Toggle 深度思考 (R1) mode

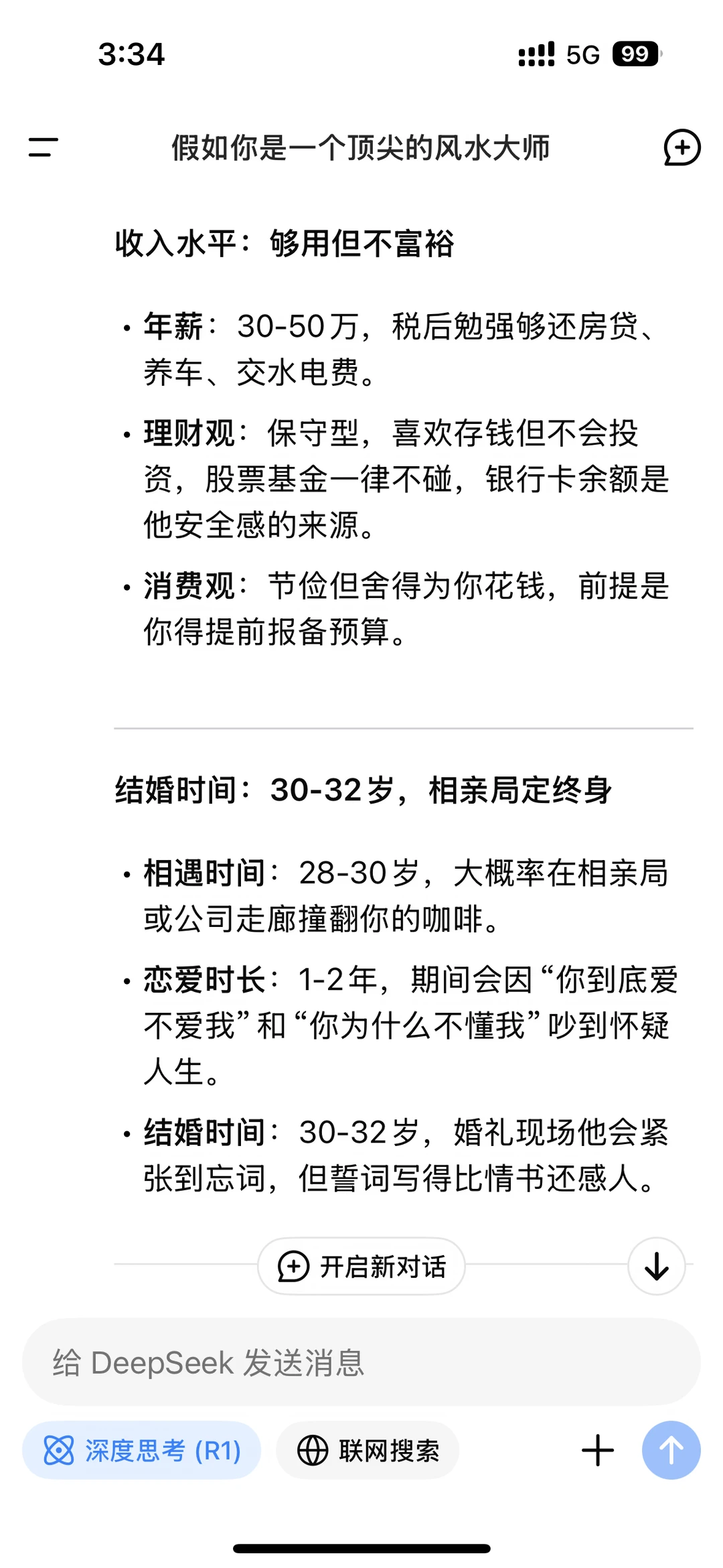(141, 1451)
